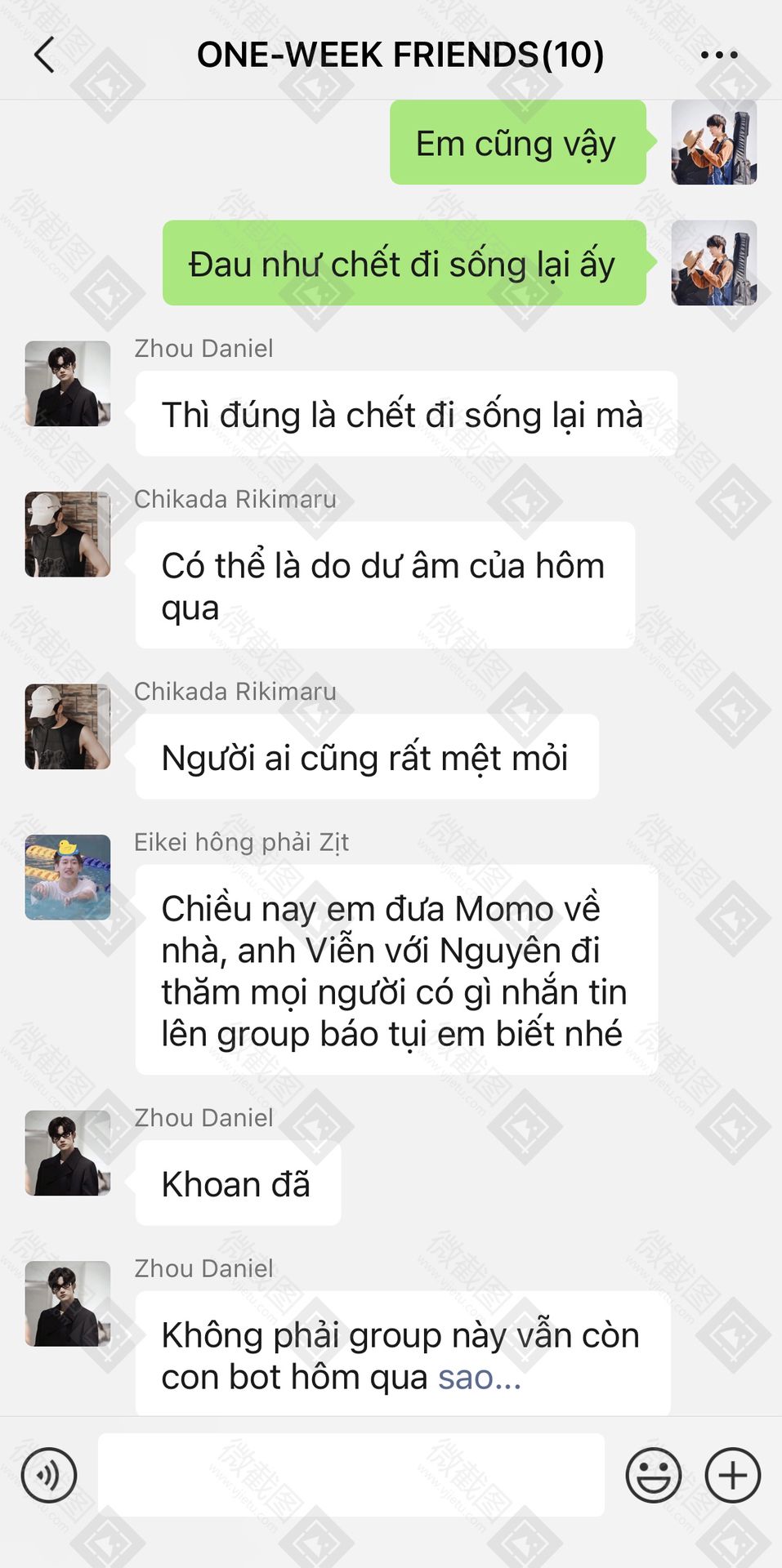Focus the message text field
This screenshot has width=782, height=1568.
(351, 1475)
